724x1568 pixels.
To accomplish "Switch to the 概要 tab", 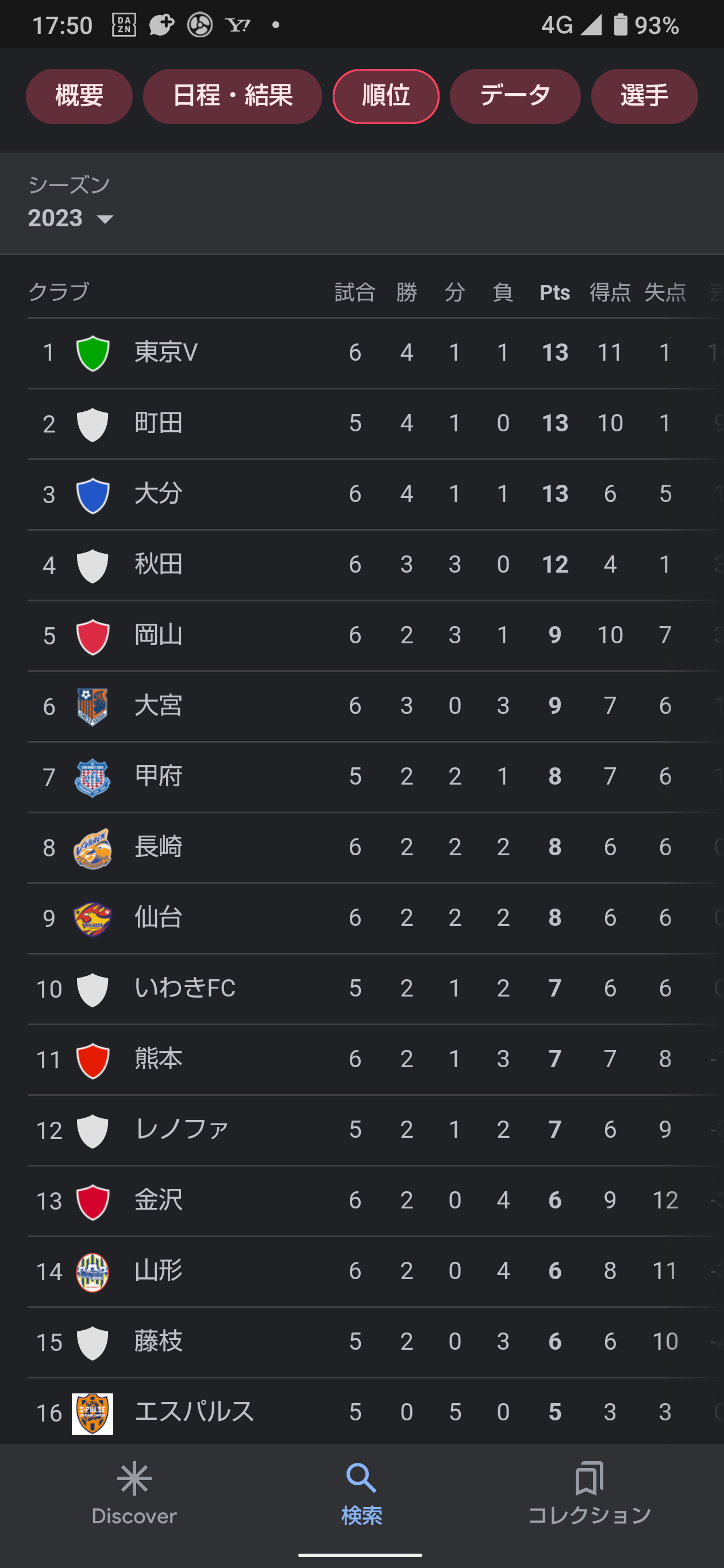I will [x=79, y=96].
